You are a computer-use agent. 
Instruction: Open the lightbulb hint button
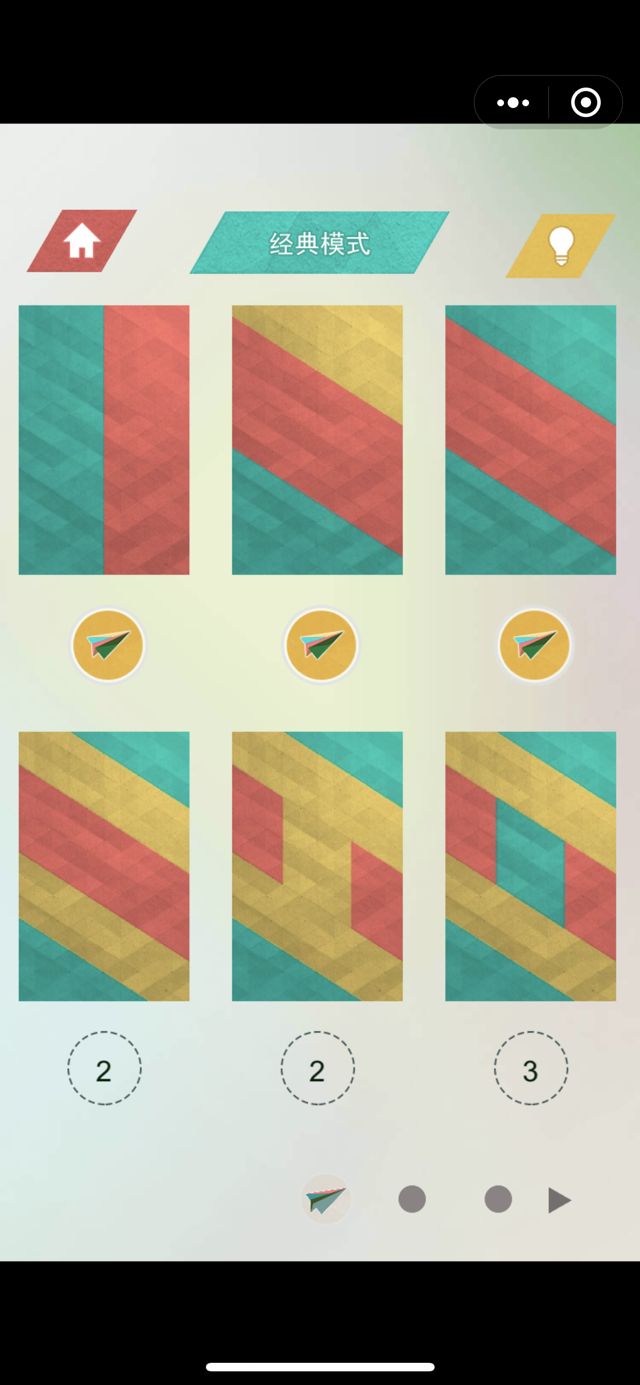tap(561, 245)
